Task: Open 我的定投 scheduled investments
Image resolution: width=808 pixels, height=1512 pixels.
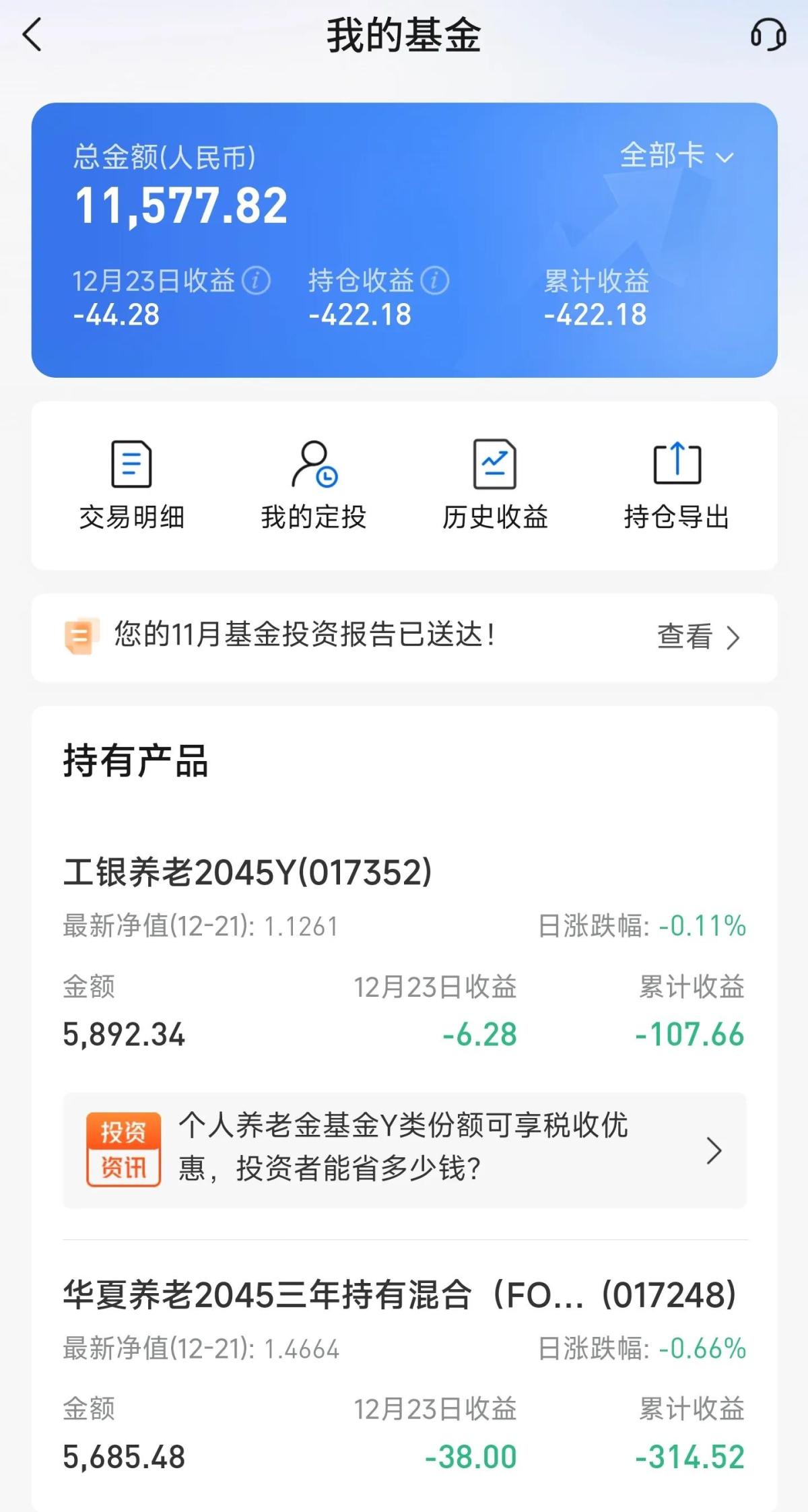Action: click(x=314, y=485)
